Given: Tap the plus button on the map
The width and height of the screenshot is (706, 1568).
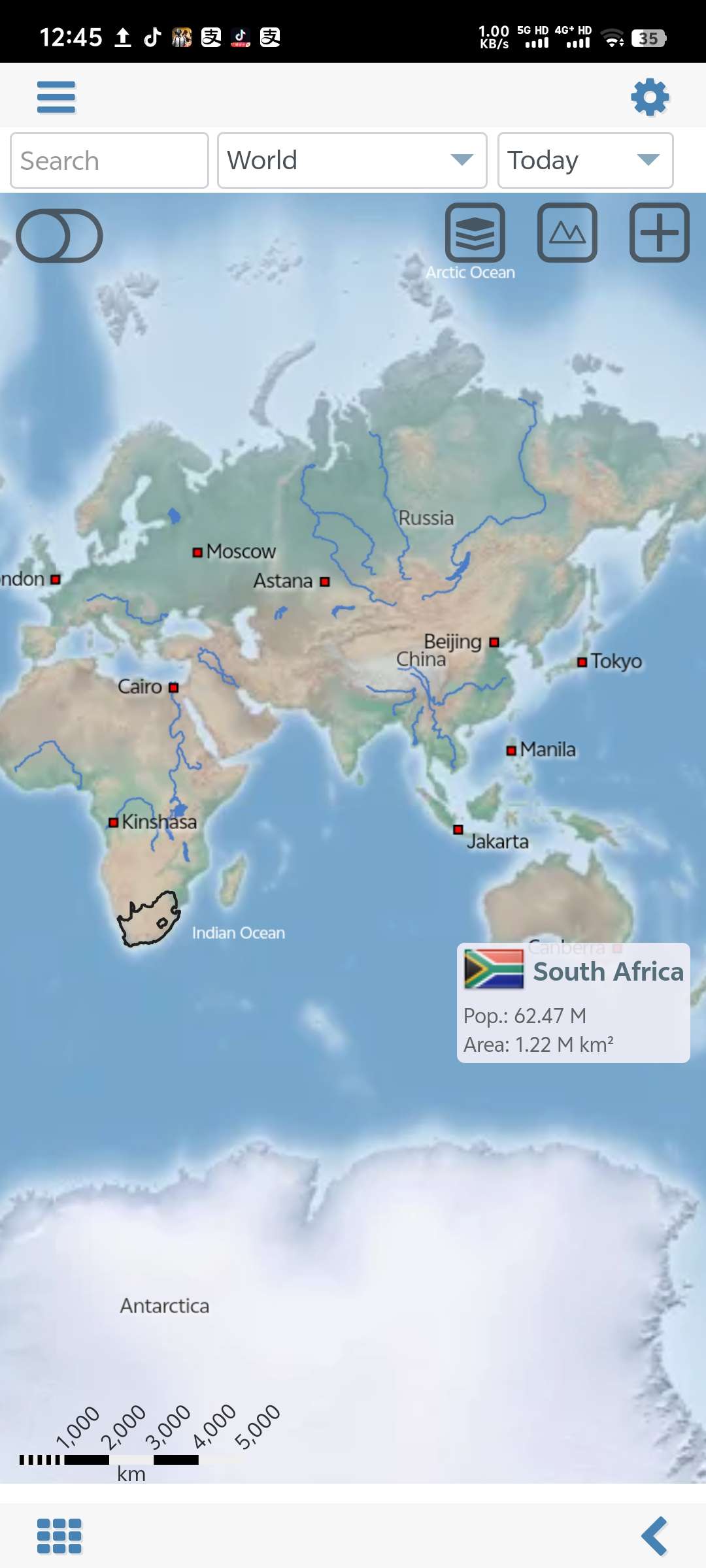Looking at the screenshot, I should coord(659,233).
